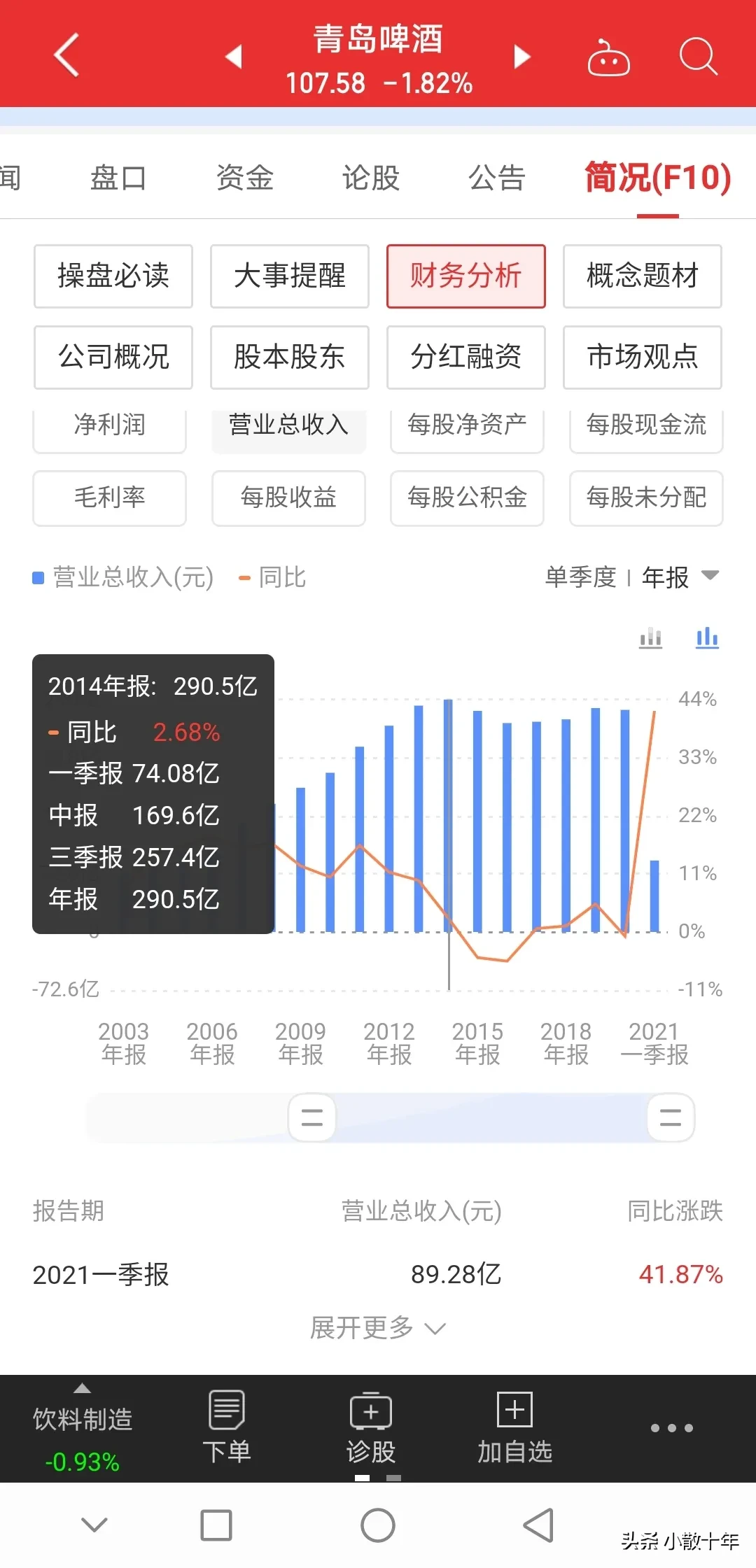Switch chart to 单季度 view

click(580, 577)
